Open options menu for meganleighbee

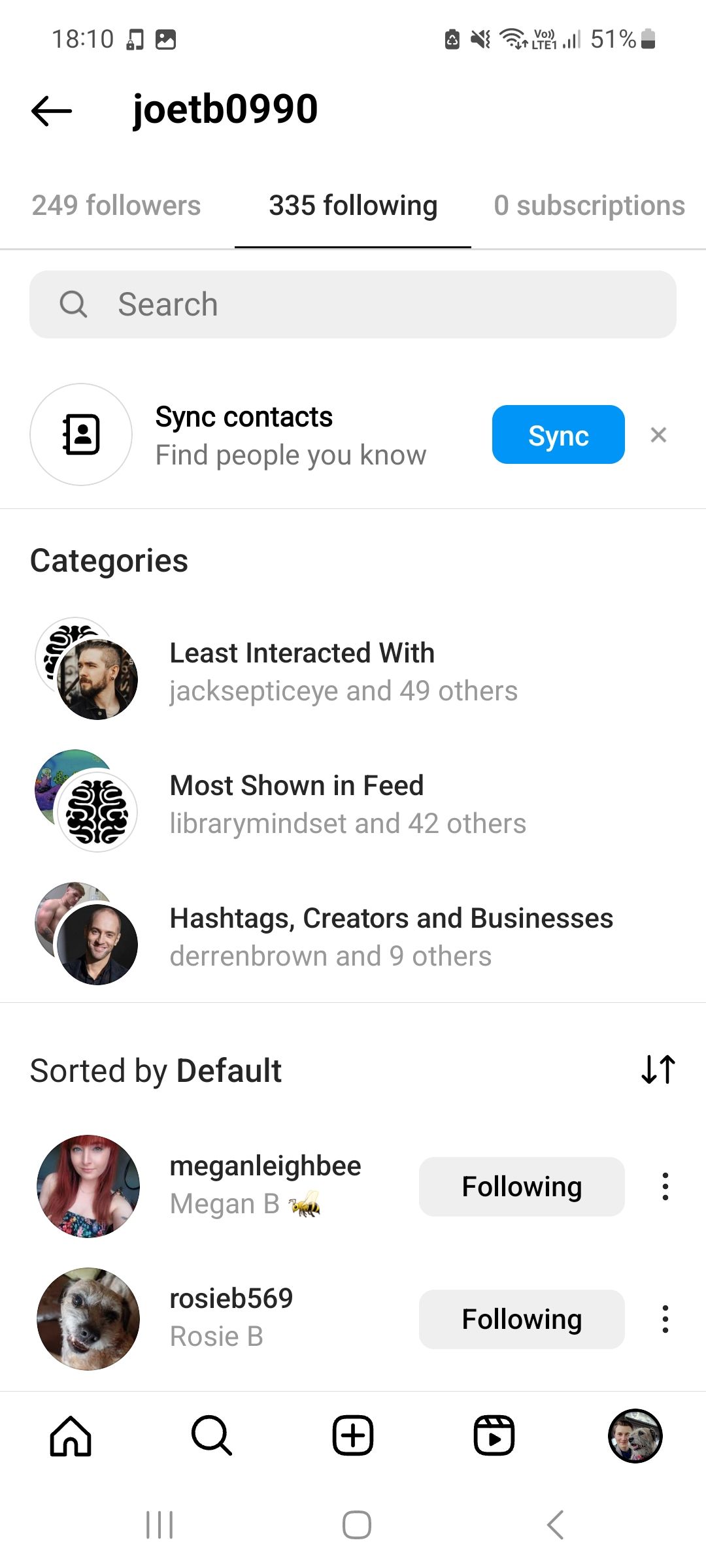coord(665,1186)
